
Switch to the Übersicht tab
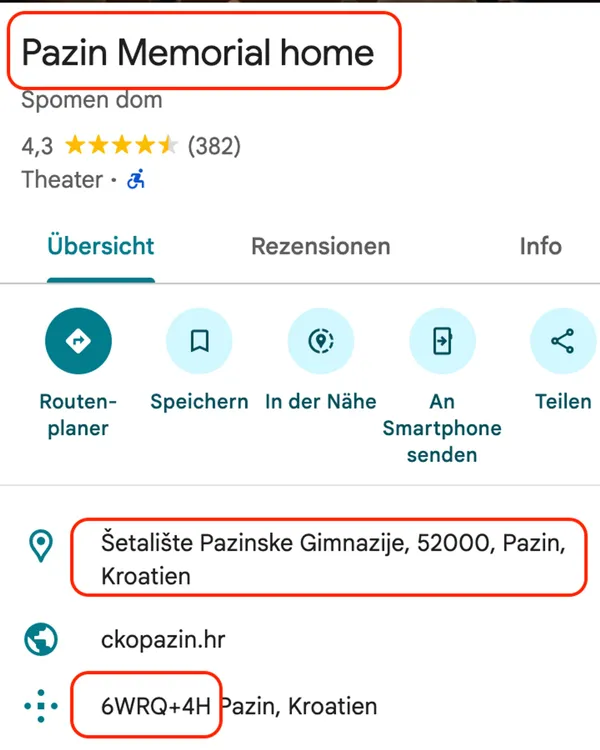click(x=101, y=246)
